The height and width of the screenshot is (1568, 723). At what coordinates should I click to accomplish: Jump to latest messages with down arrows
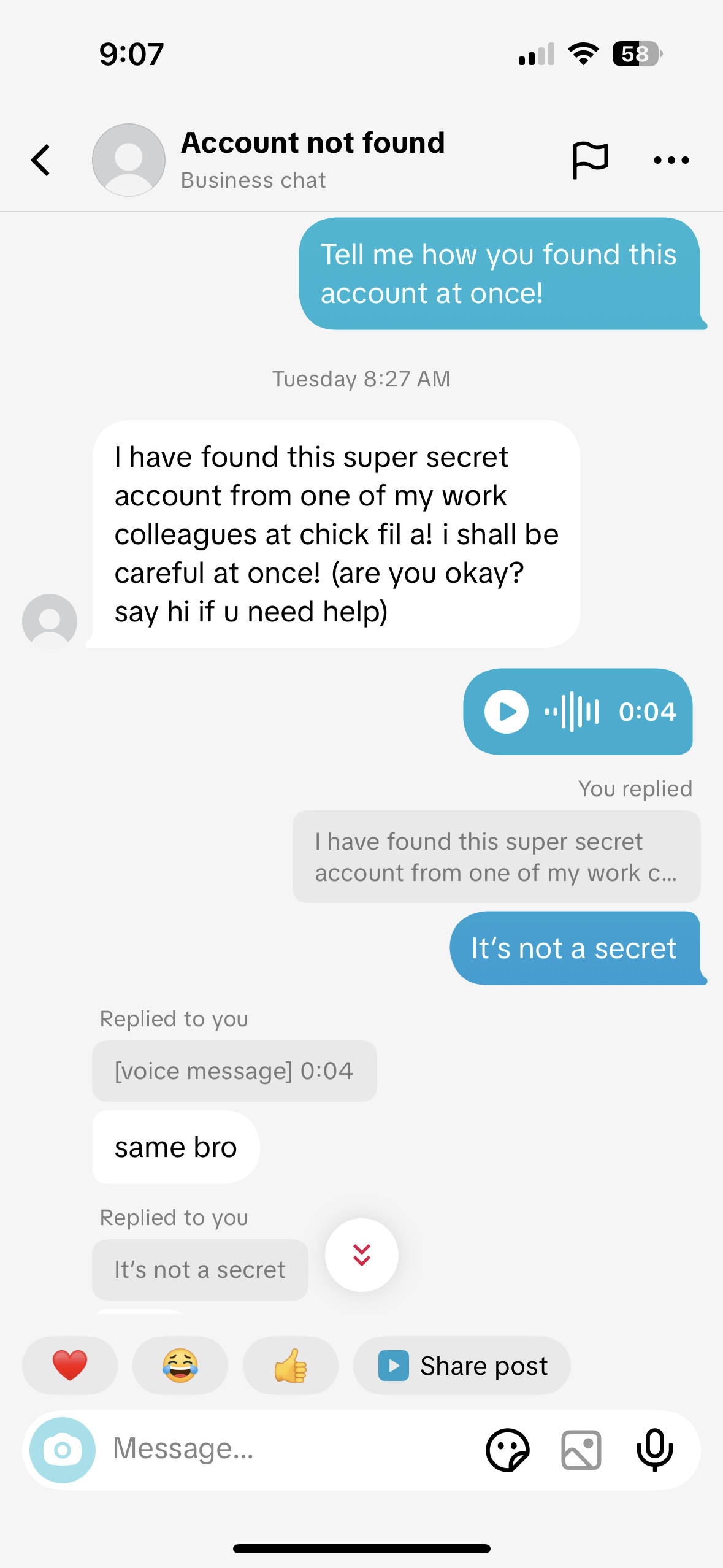coord(361,1255)
